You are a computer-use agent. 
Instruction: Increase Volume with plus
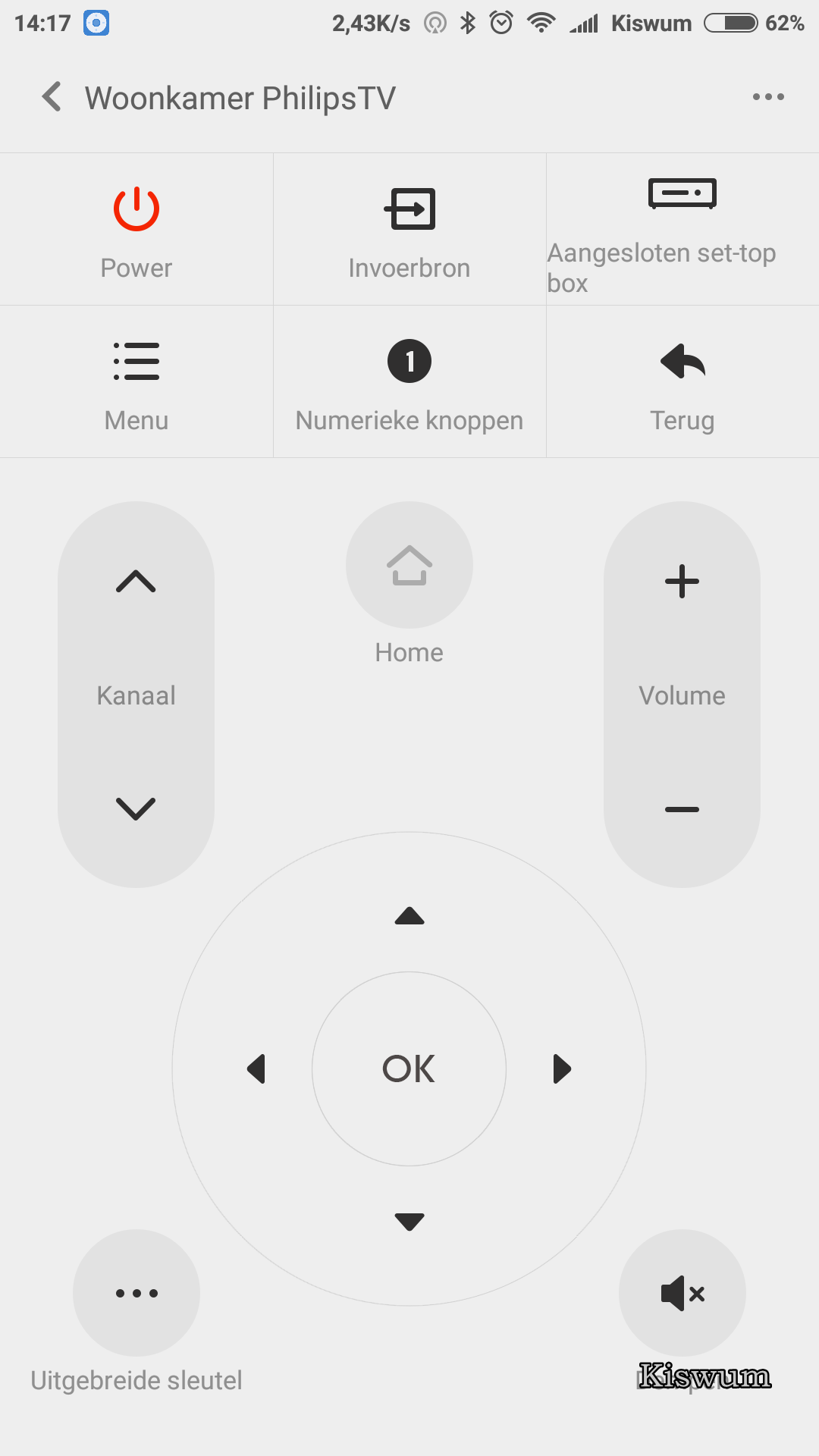click(x=682, y=582)
